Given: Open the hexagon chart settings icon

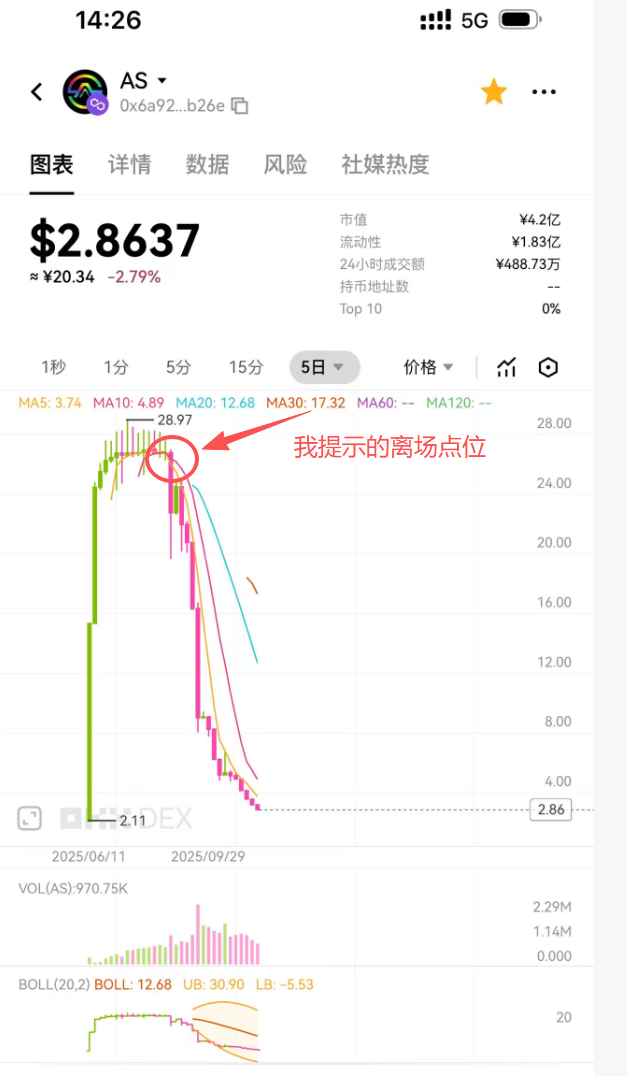Looking at the screenshot, I should click(548, 367).
